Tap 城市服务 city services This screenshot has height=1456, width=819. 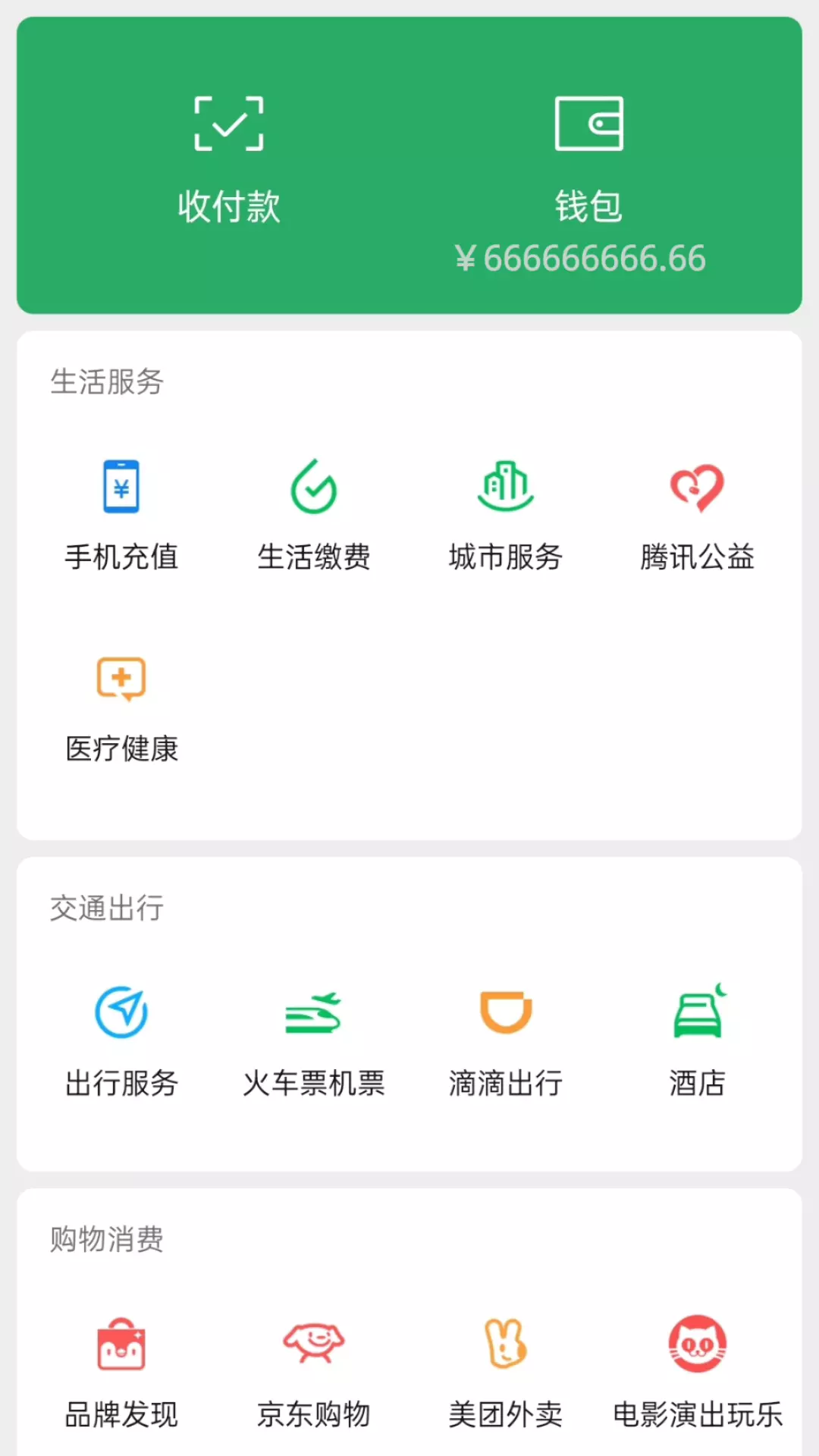[505, 516]
